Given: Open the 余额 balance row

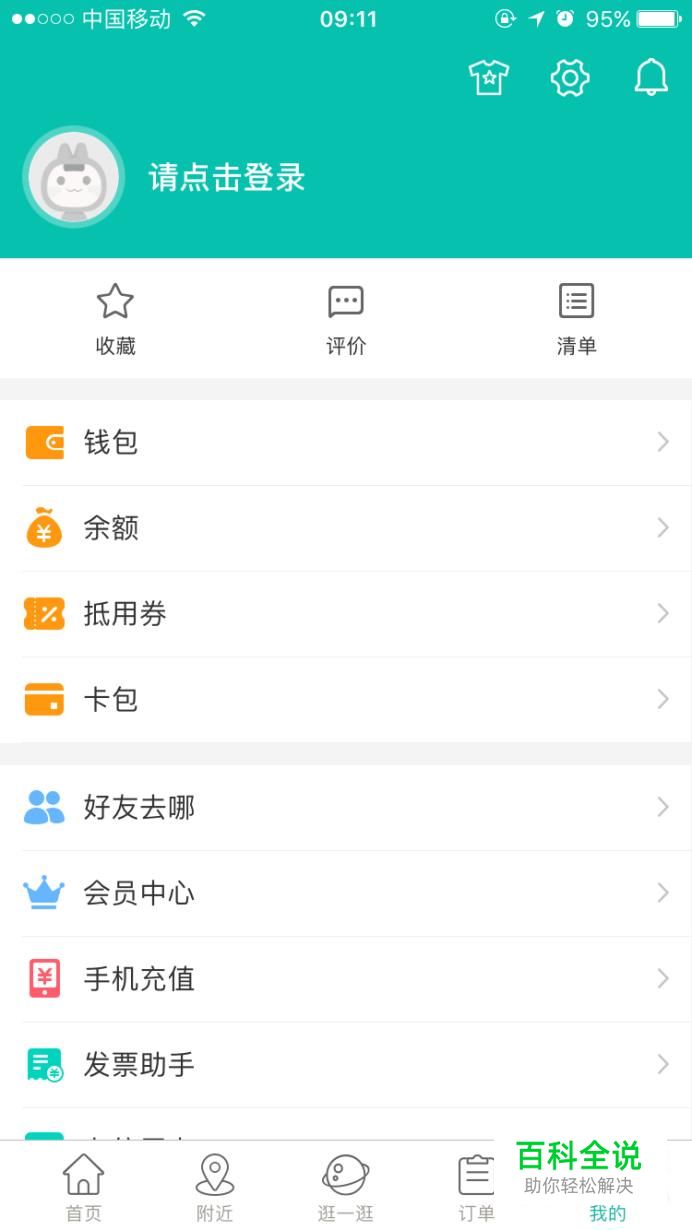Looking at the screenshot, I should click(346, 528).
